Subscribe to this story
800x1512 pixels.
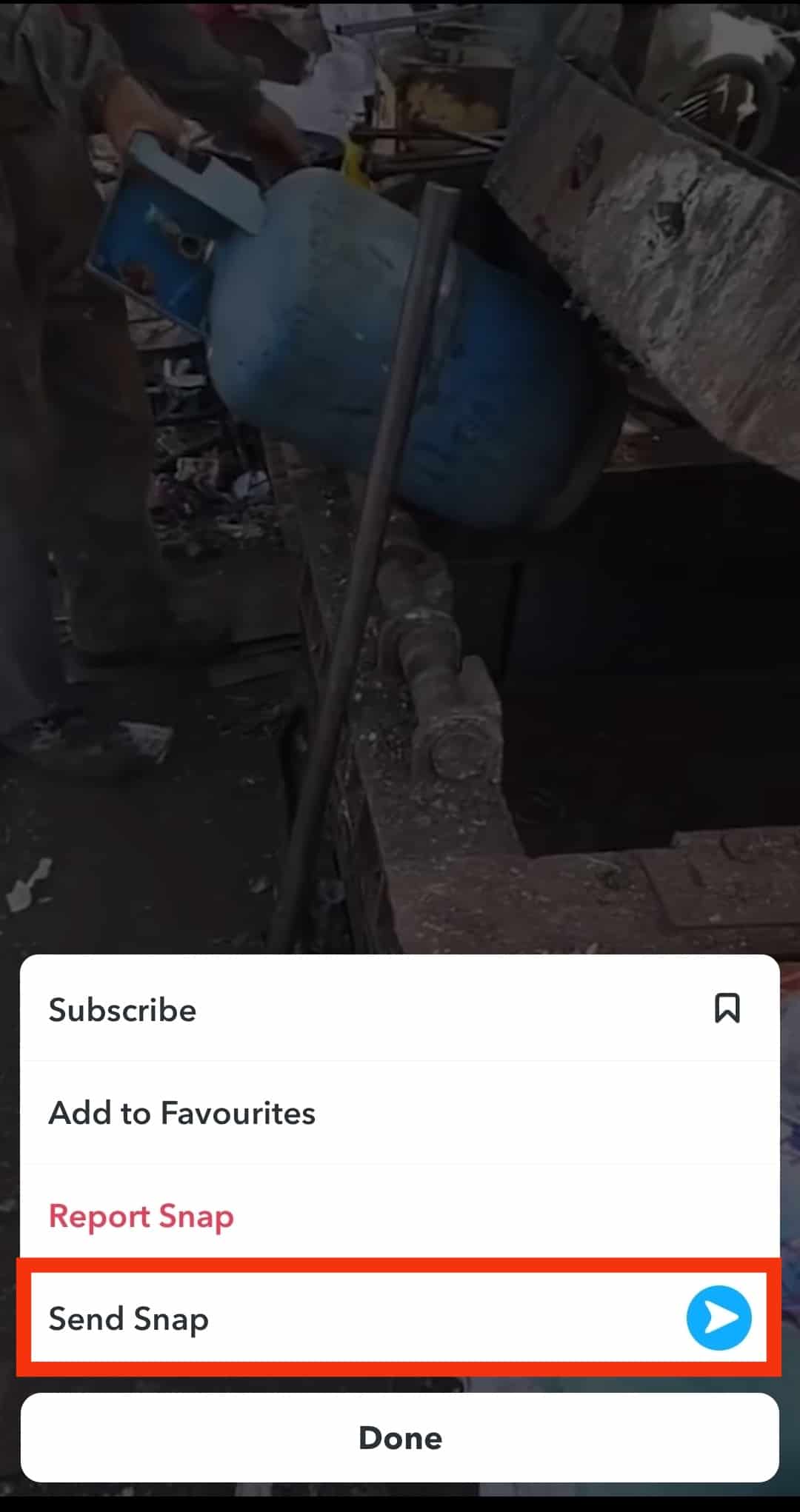click(x=400, y=1010)
